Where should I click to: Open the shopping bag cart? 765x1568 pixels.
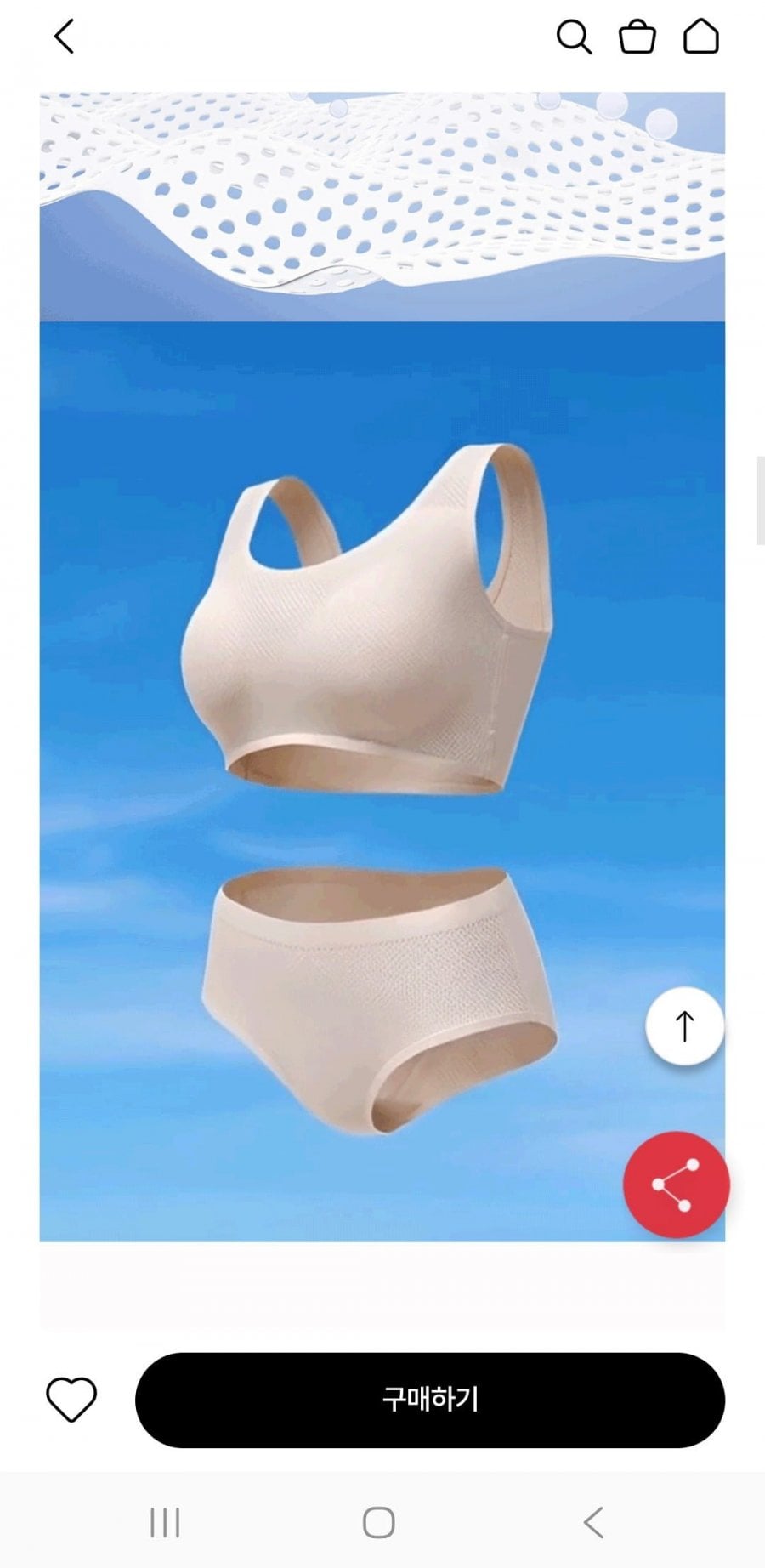pos(637,37)
